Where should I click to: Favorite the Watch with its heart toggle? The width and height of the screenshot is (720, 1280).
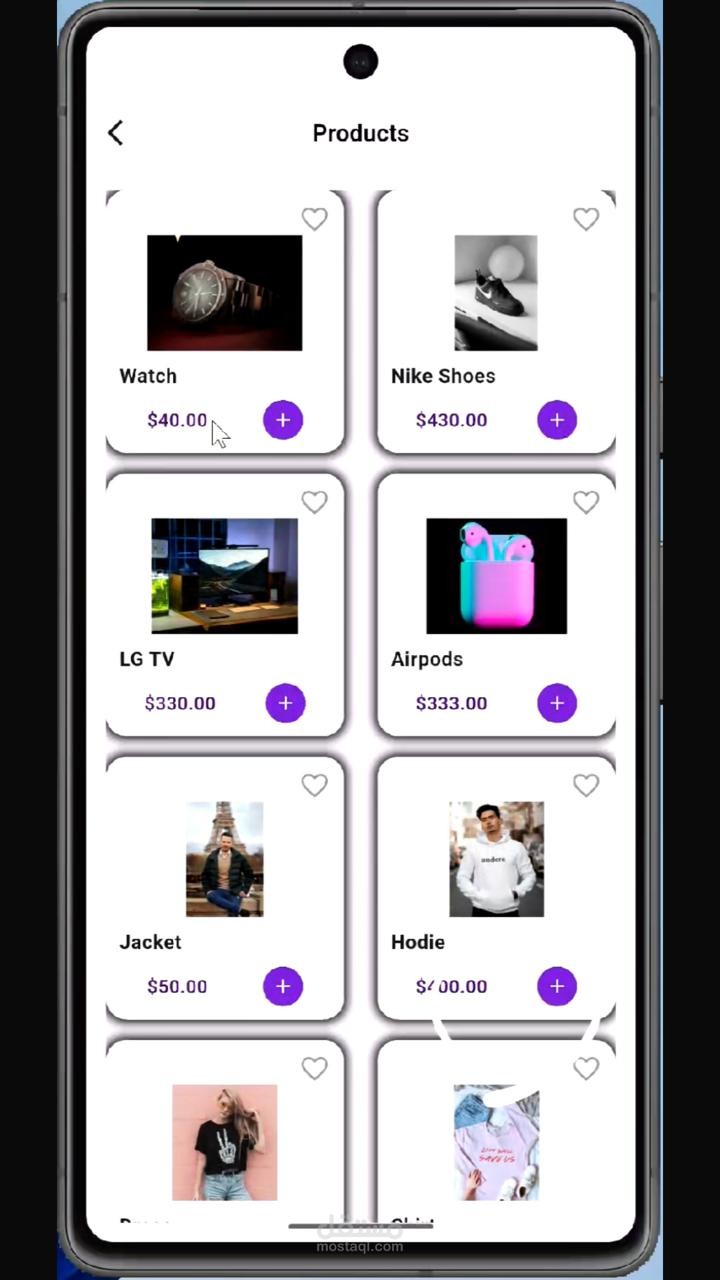tap(314, 218)
